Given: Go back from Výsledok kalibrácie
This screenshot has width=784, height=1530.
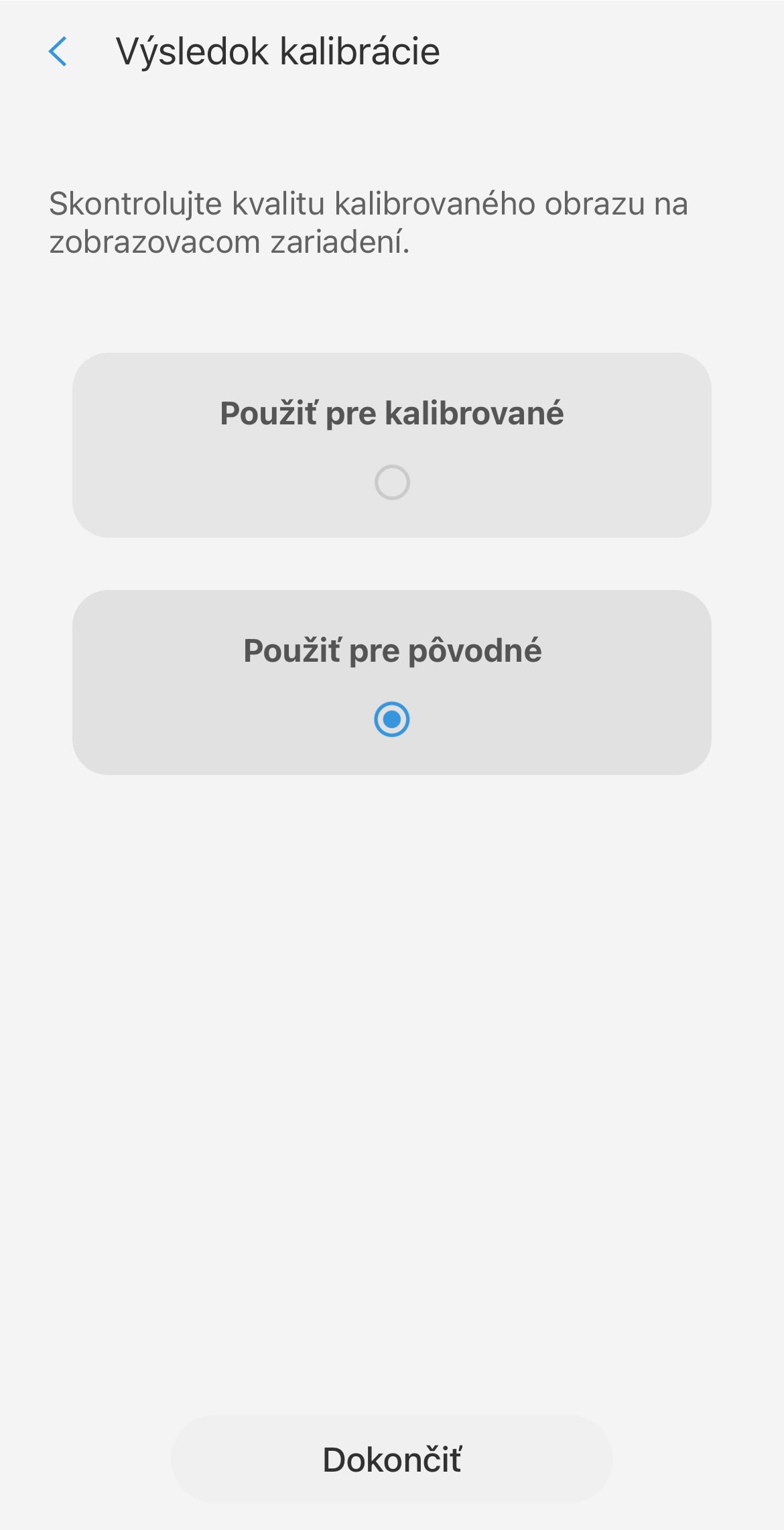Looking at the screenshot, I should pyautogui.click(x=58, y=52).
